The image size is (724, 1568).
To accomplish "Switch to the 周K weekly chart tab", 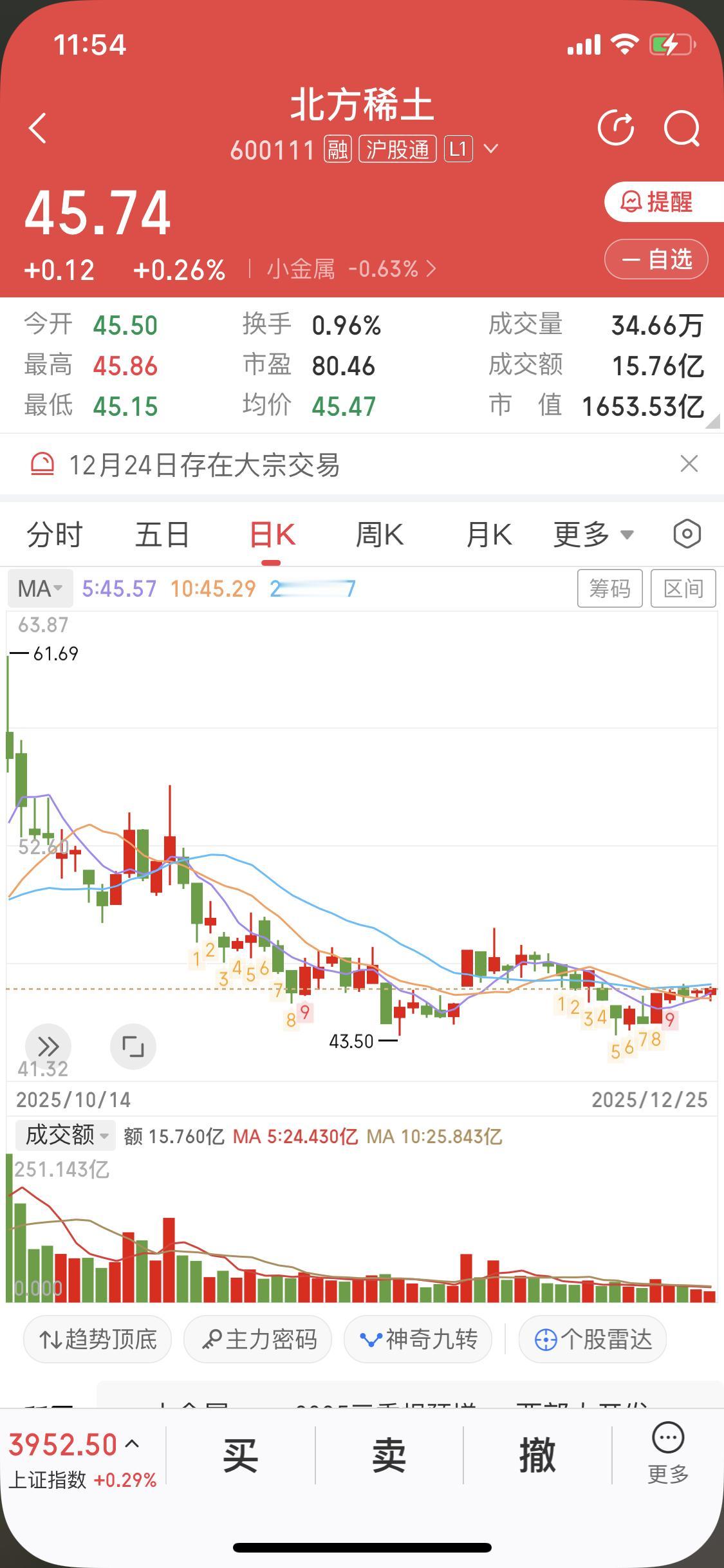I will click(379, 534).
